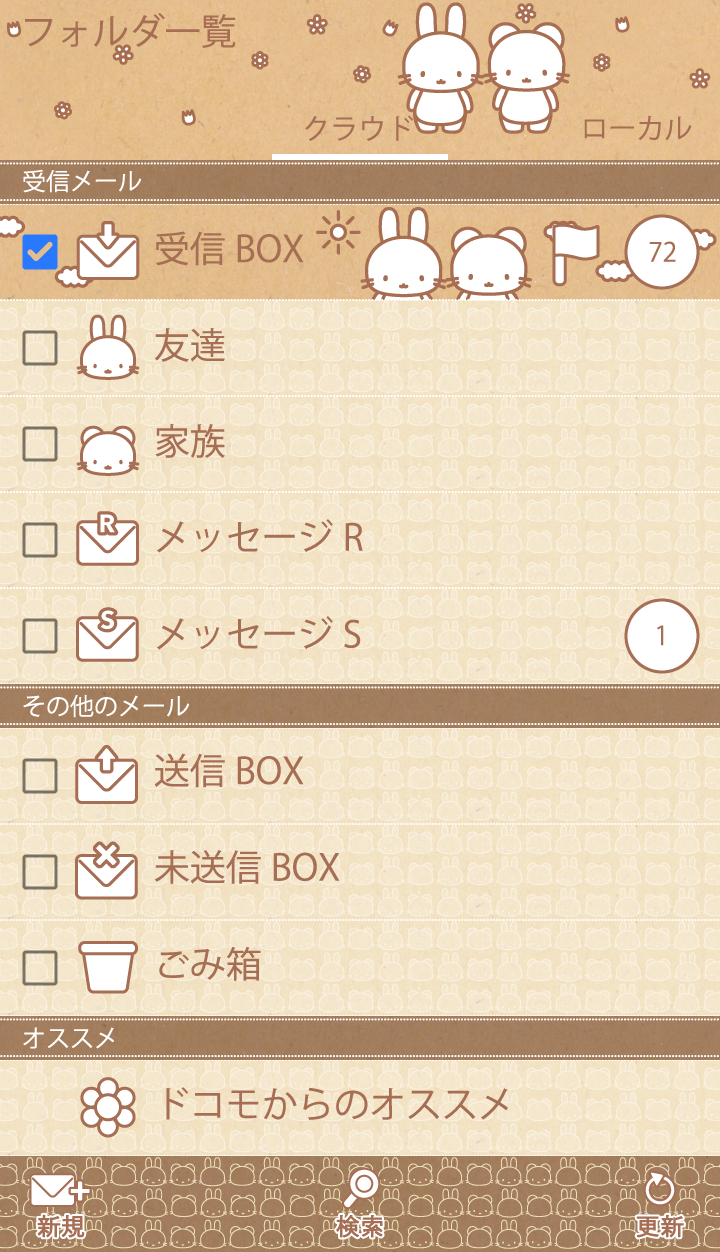Check the 友達 folder checkbox
Screen dimensions: 720x1252
(x=40, y=348)
